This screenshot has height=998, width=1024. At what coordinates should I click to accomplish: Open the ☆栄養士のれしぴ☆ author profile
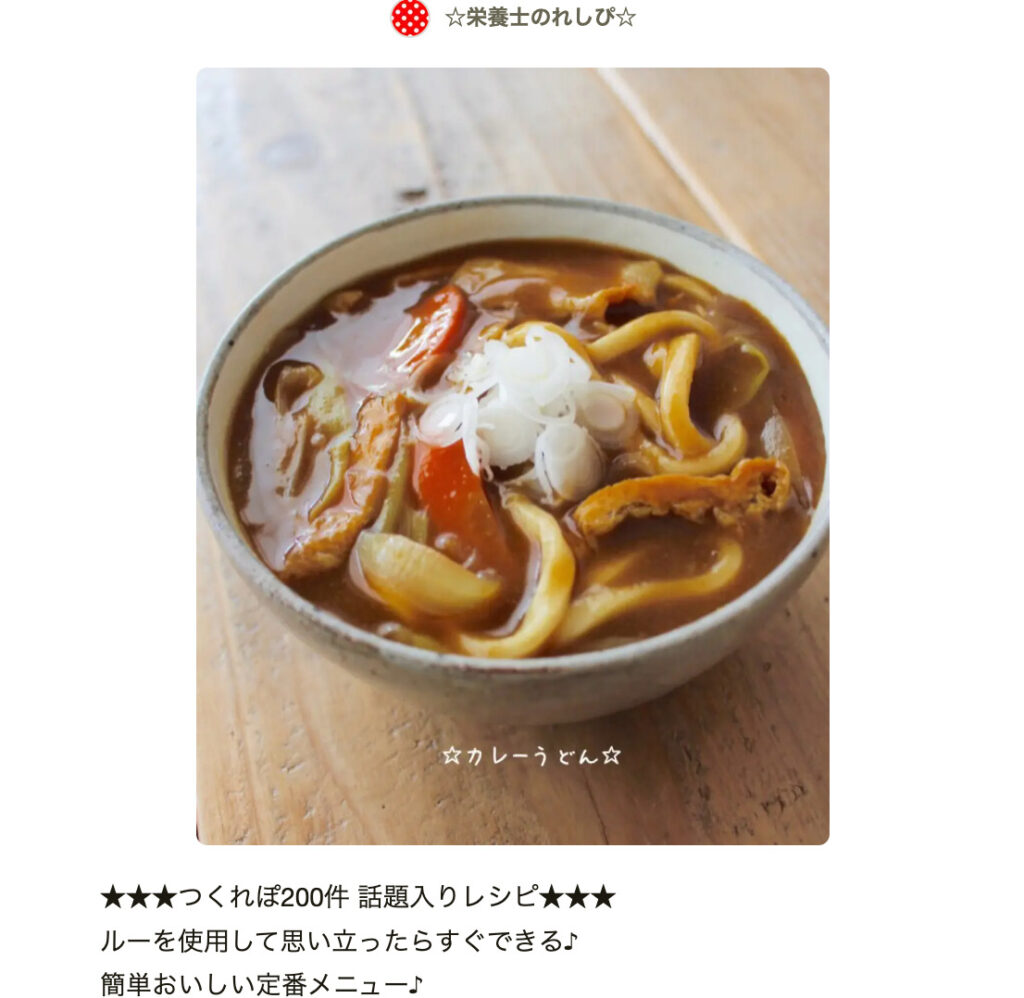539,18
